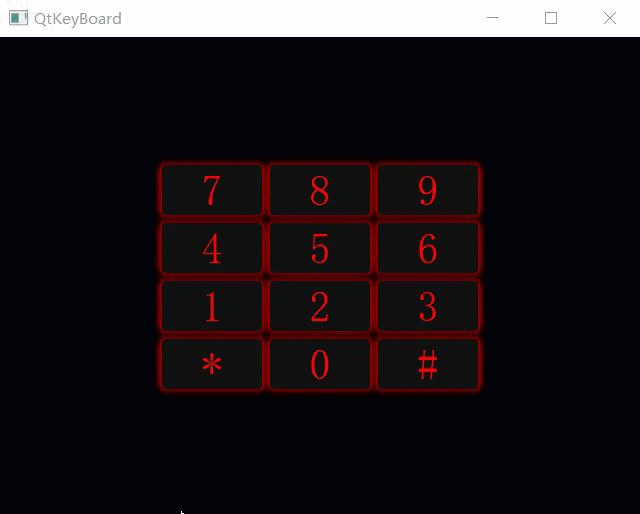Screen dimensions: 640x514
Task: Tap the 3 key
Action: (x=427, y=306)
